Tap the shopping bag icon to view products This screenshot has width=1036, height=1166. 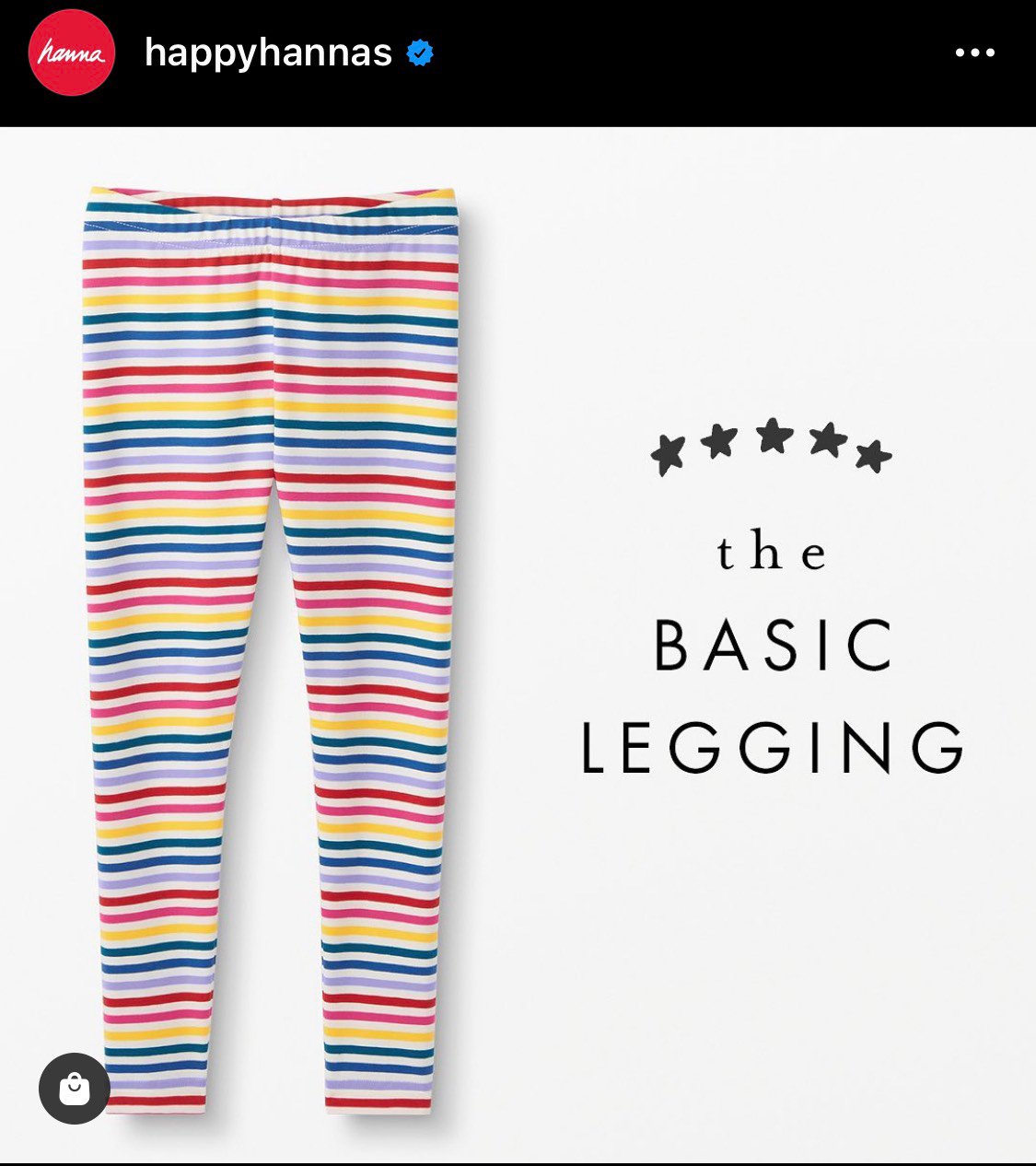point(75,1089)
